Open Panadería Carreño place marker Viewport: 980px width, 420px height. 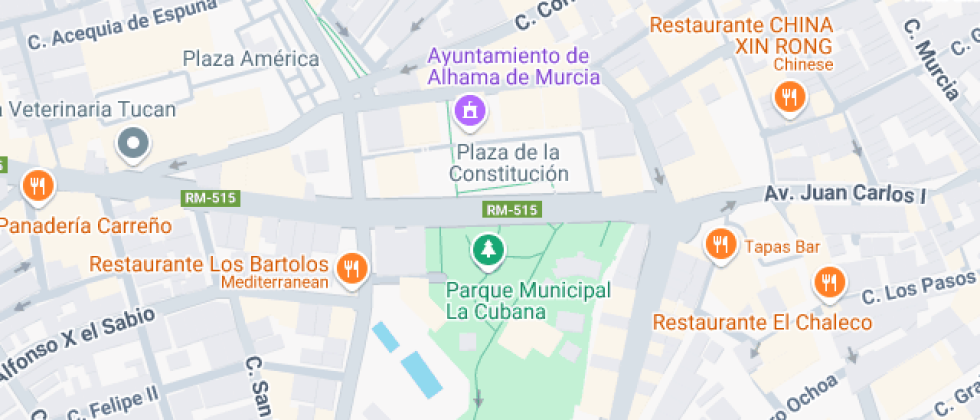pos(39,185)
